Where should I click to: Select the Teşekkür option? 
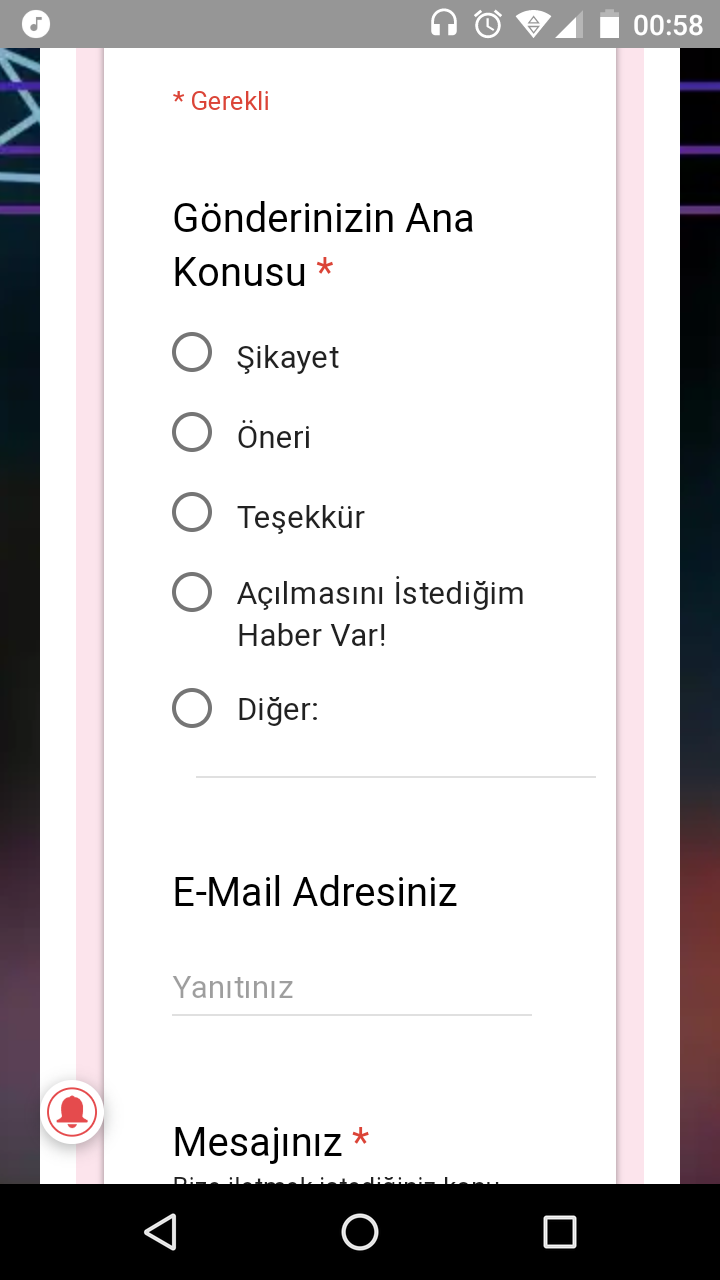pos(192,513)
